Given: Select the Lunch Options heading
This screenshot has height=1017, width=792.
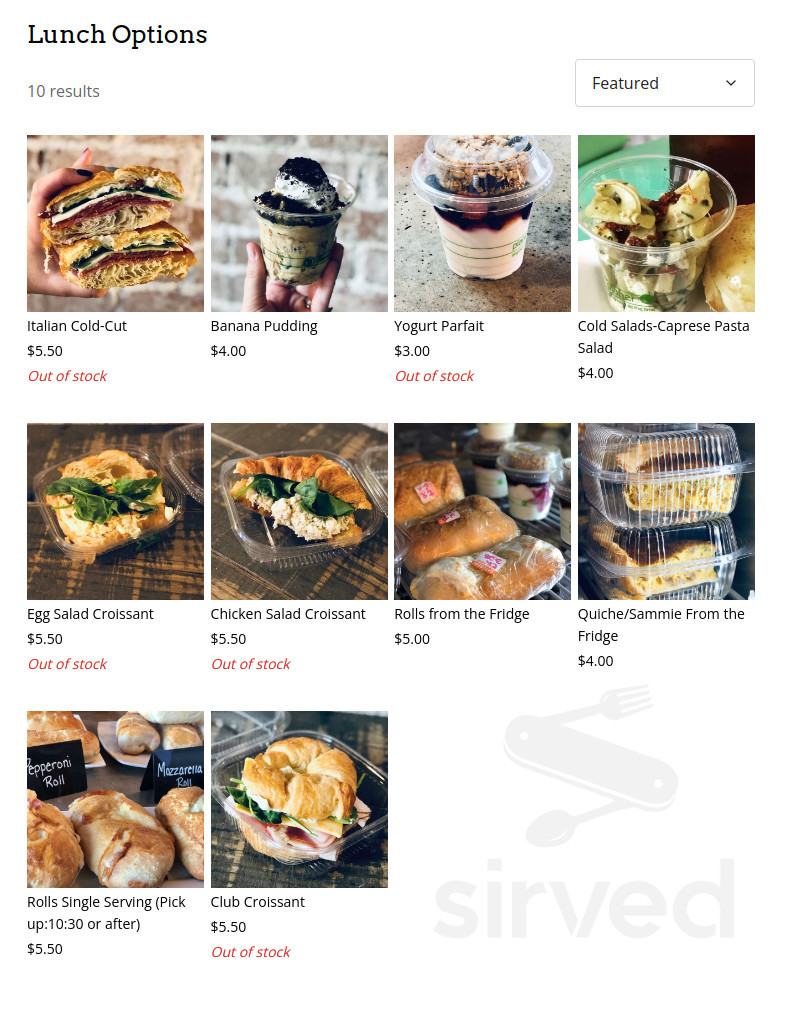Looking at the screenshot, I should [117, 34].
